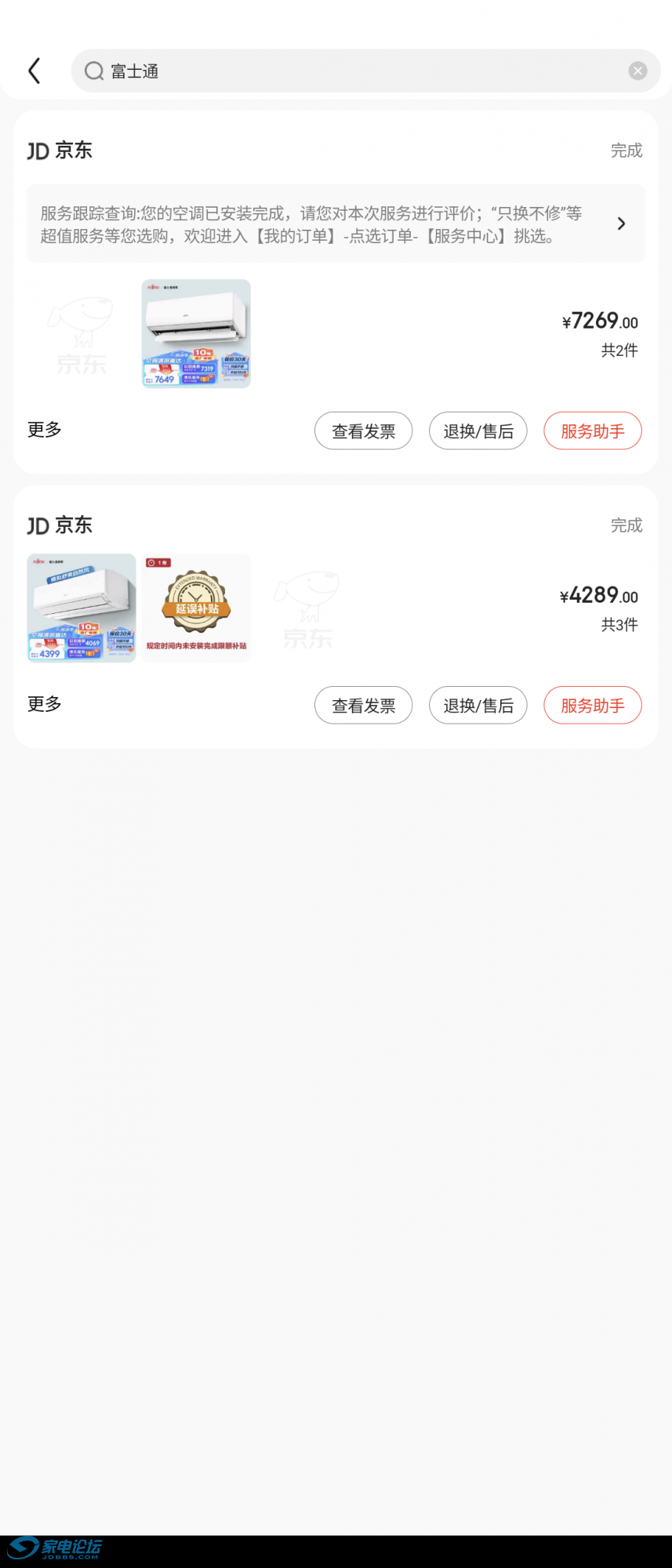Viewport: 672px width, 1568px height.
Task: Click 退换/售后 on the first order
Action: pyautogui.click(x=478, y=430)
